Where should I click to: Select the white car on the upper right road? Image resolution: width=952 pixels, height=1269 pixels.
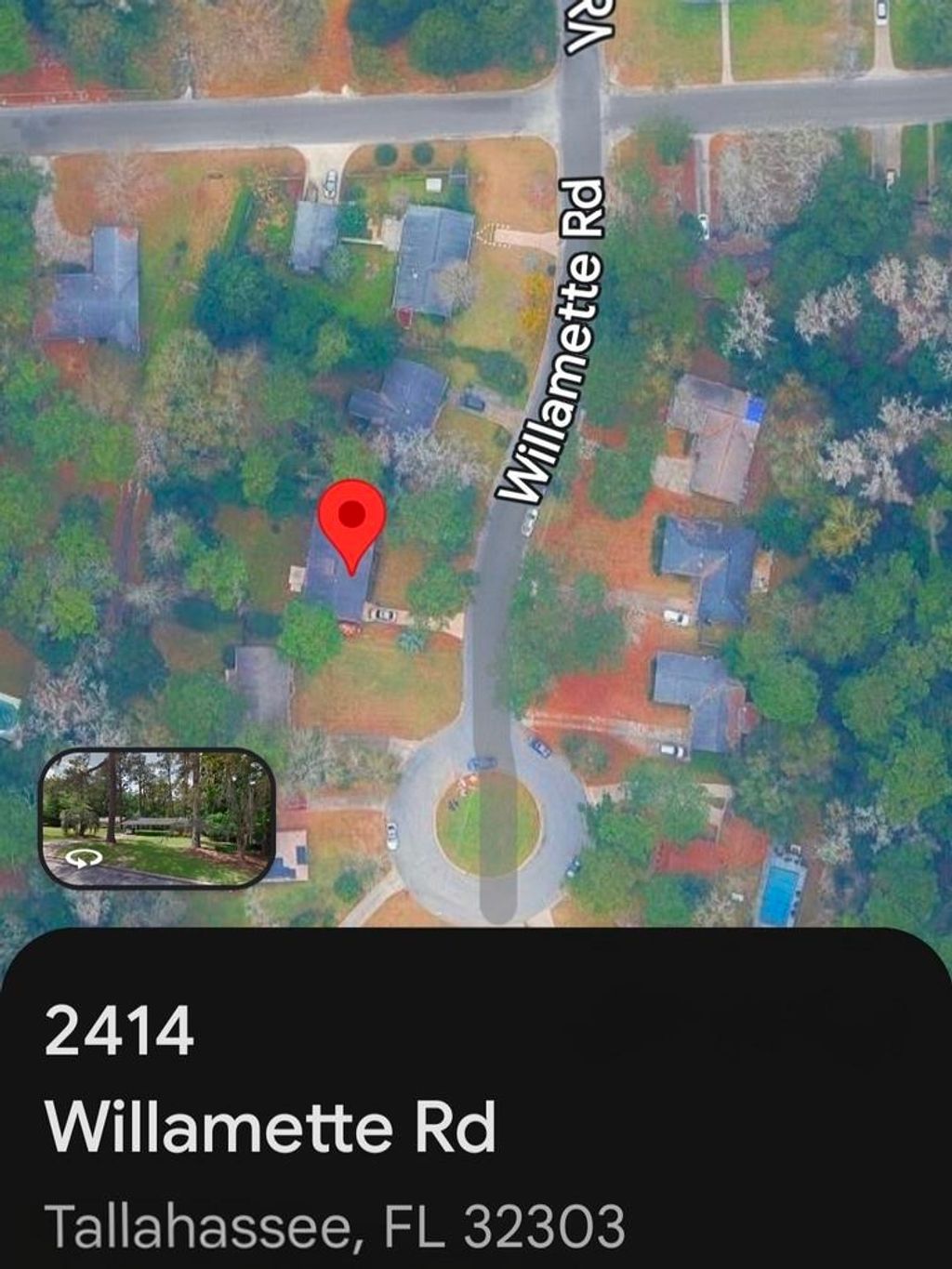pos(879,14)
